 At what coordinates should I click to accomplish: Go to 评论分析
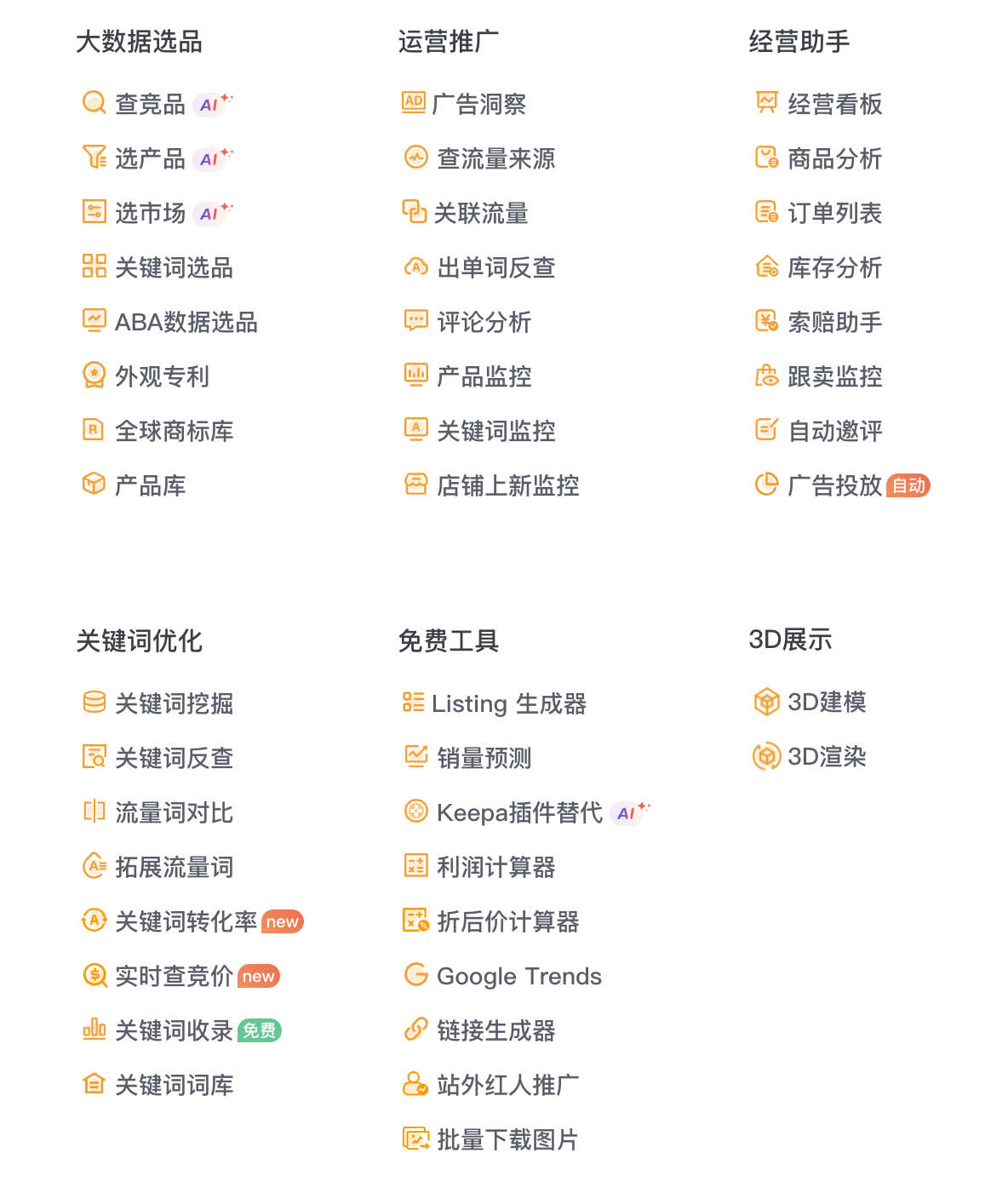coord(484,322)
